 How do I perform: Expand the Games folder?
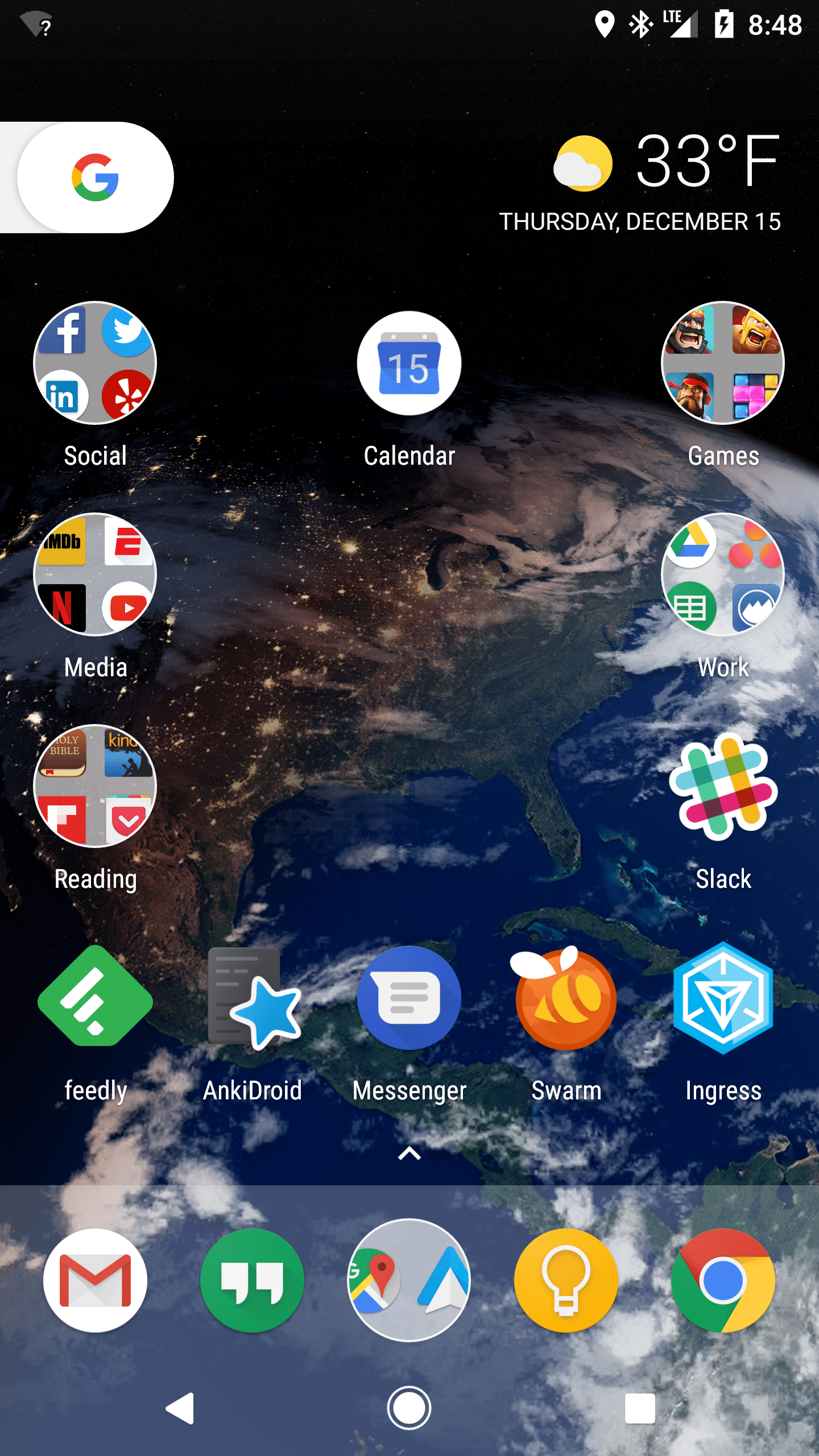[723, 362]
